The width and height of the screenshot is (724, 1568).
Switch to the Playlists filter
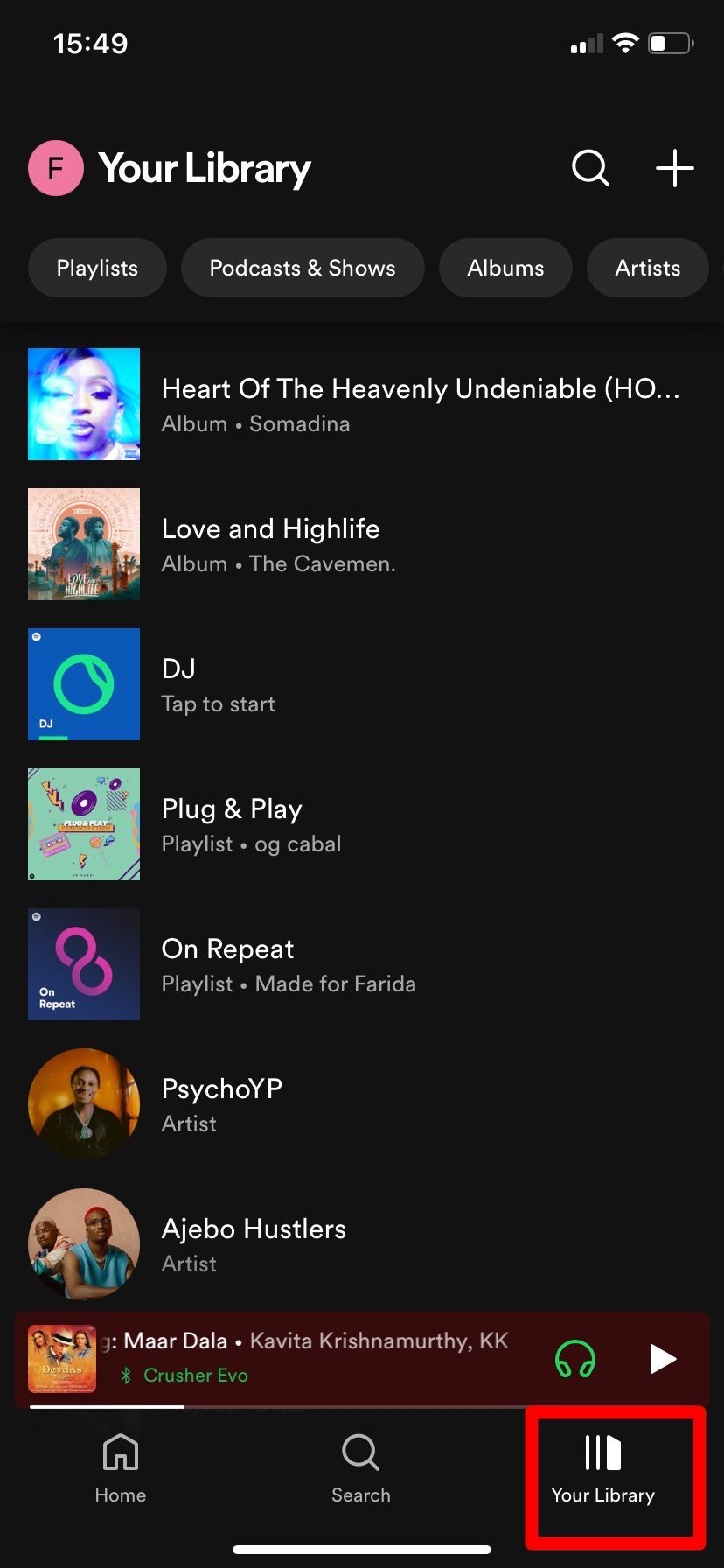96,268
